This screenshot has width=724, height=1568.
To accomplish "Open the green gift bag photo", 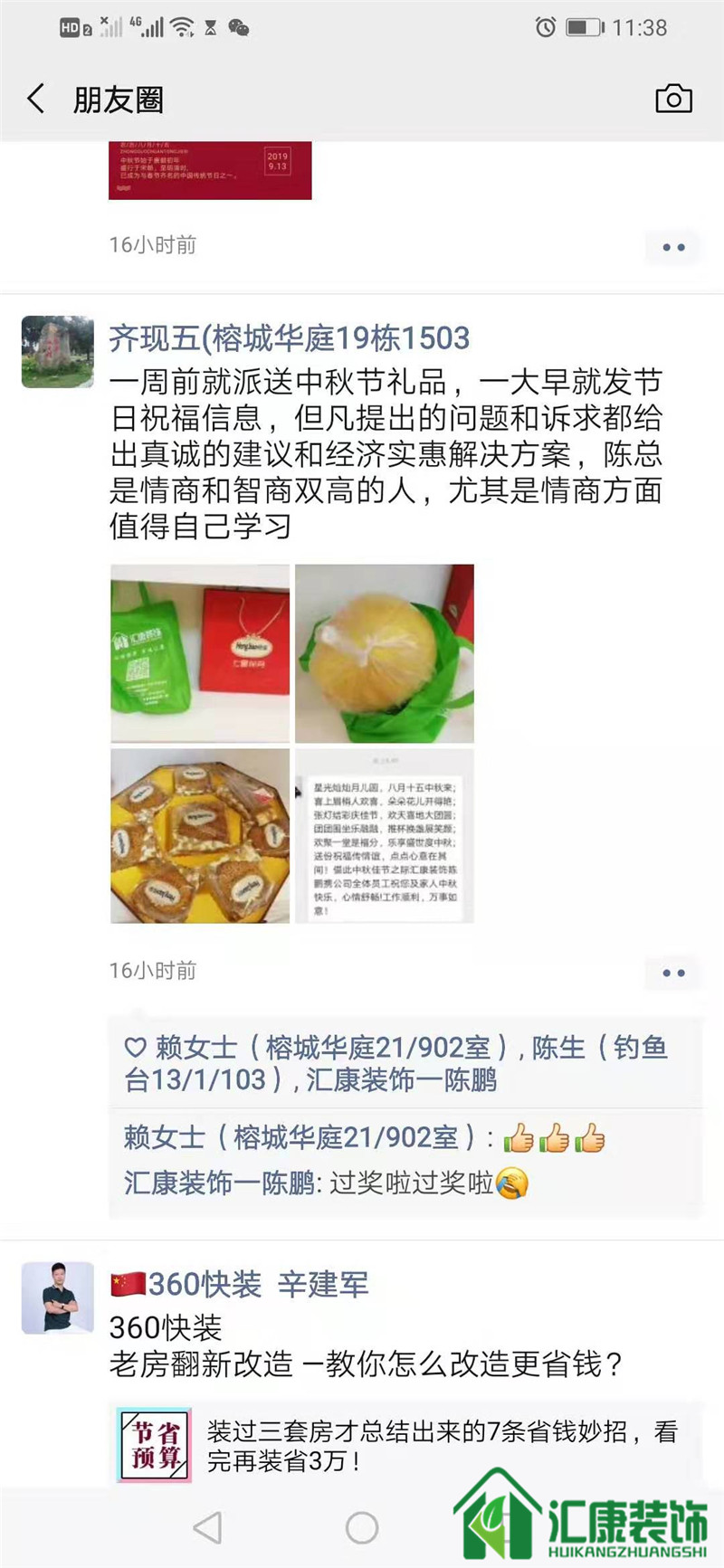I will click(x=200, y=653).
